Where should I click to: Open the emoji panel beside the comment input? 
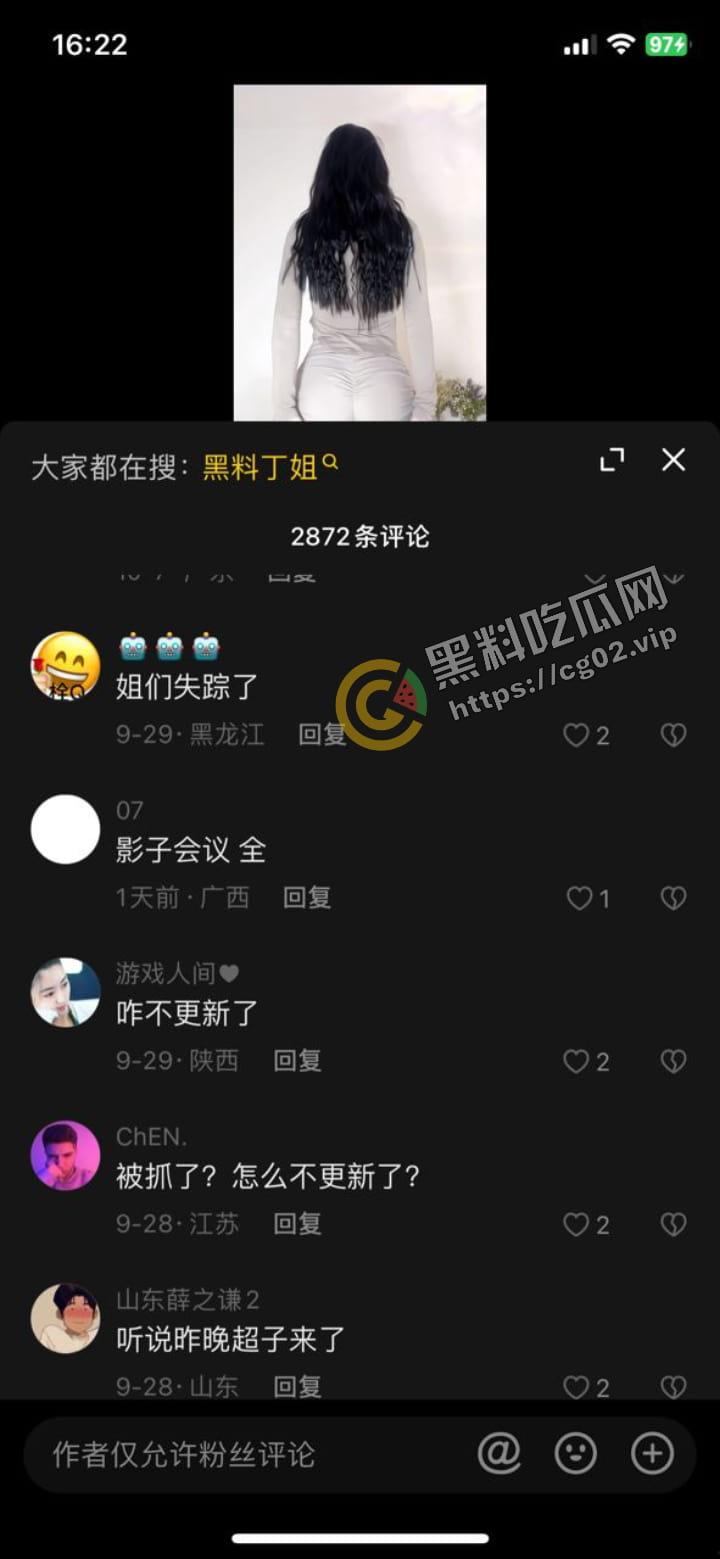[575, 1455]
